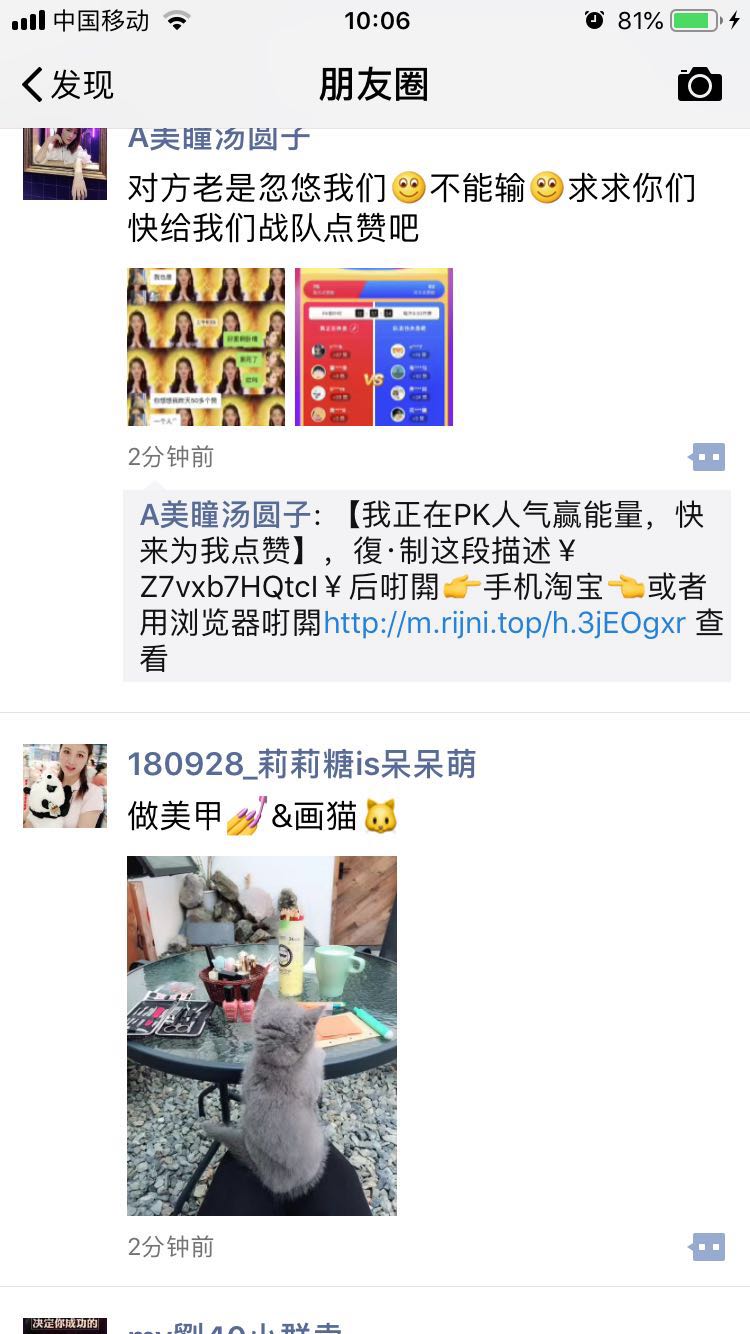The image size is (750, 1334).
Task: Open A美瞳汤圆子's username link
Action: (219, 139)
